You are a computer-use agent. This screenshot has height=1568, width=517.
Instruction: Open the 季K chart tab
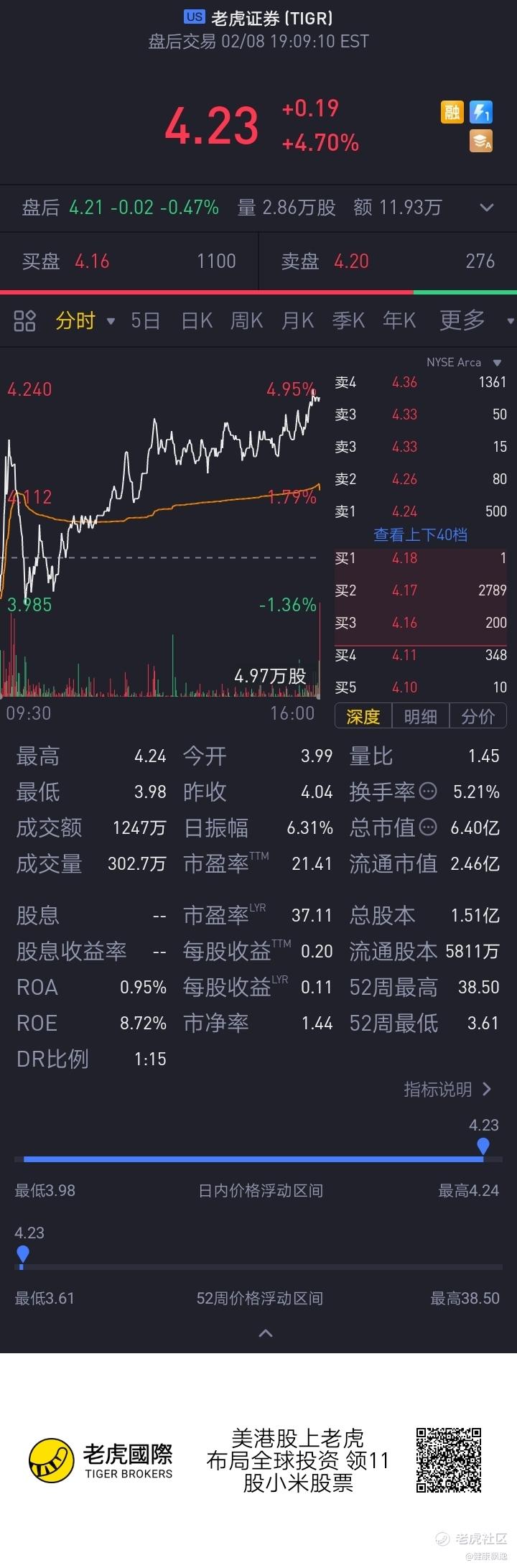coord(348,320)
